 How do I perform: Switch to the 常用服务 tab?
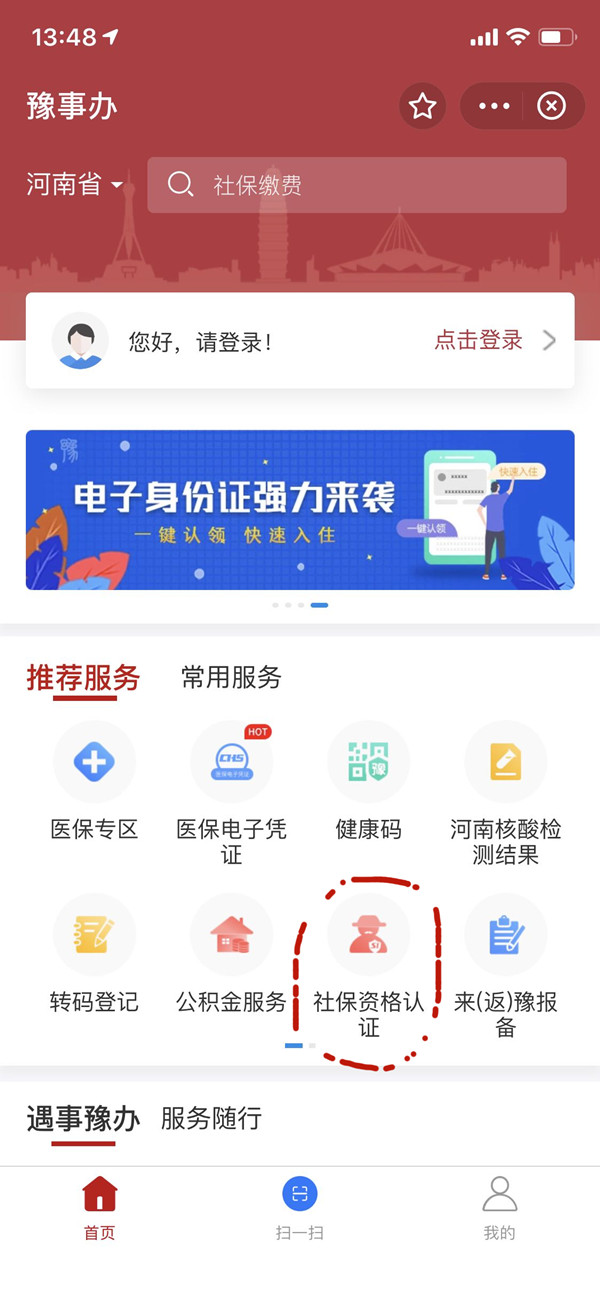(231, 677)
